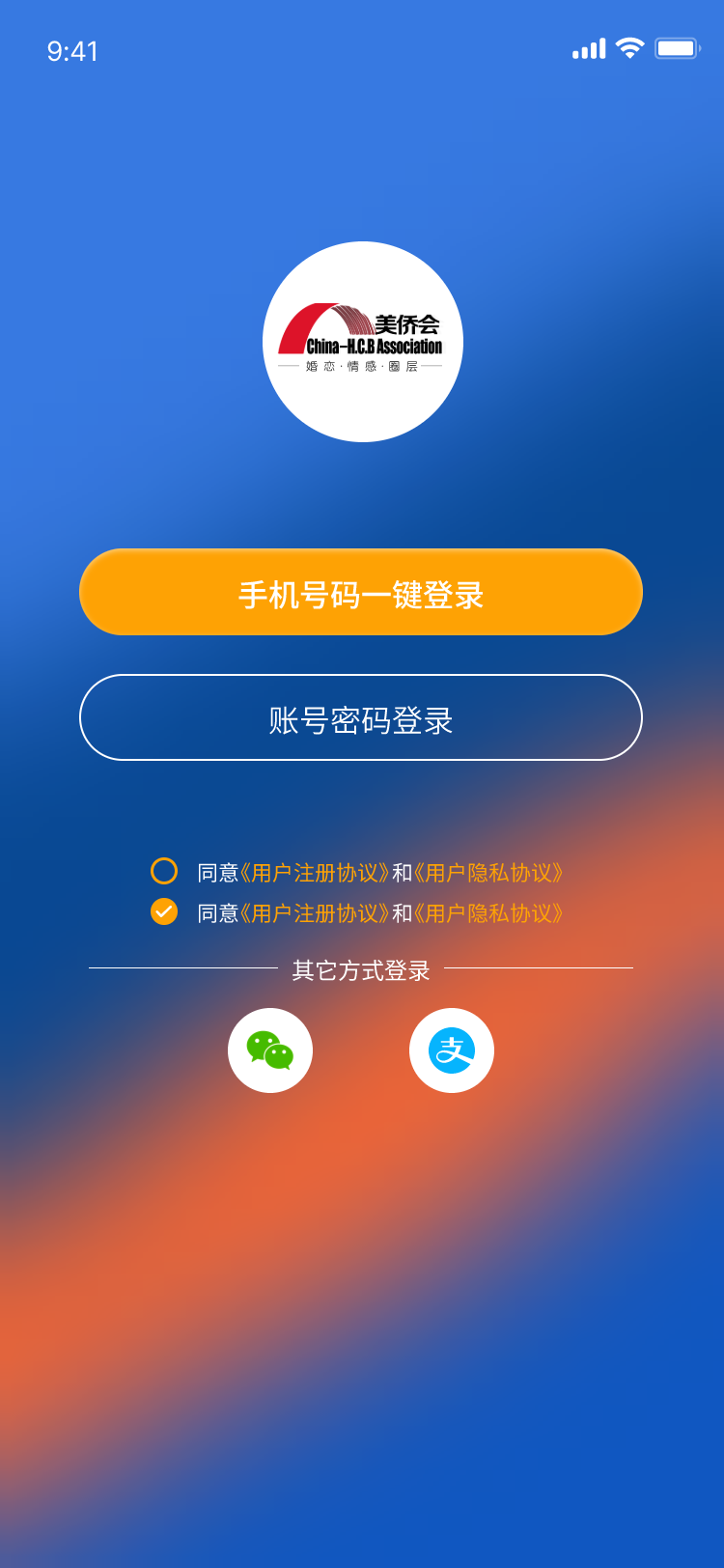The width and height of the screenshot is (724, 1568).
Task: Click the China-H.C.B Association emblem
Action: [x=362, y=341]
